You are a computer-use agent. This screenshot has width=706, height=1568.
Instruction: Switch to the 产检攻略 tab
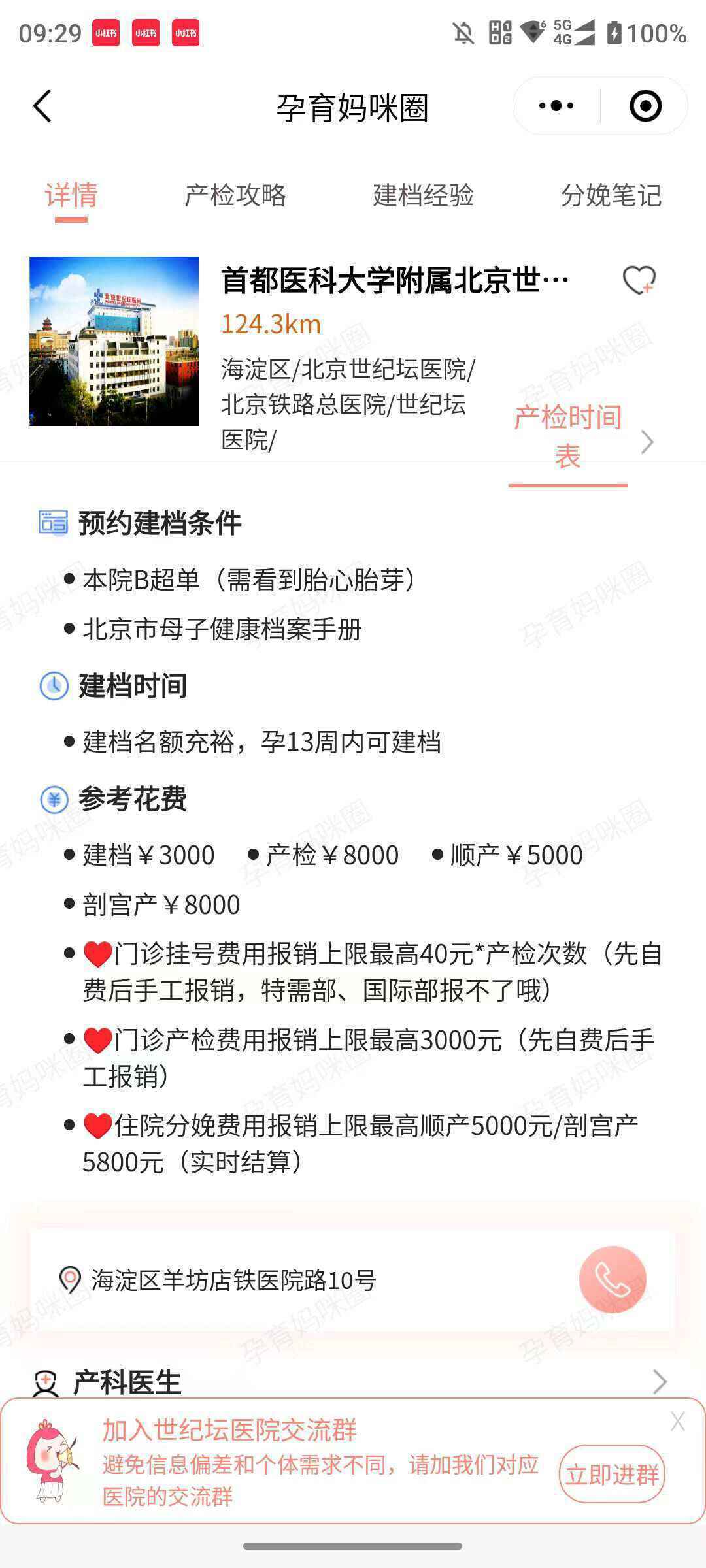coord(235,195)
